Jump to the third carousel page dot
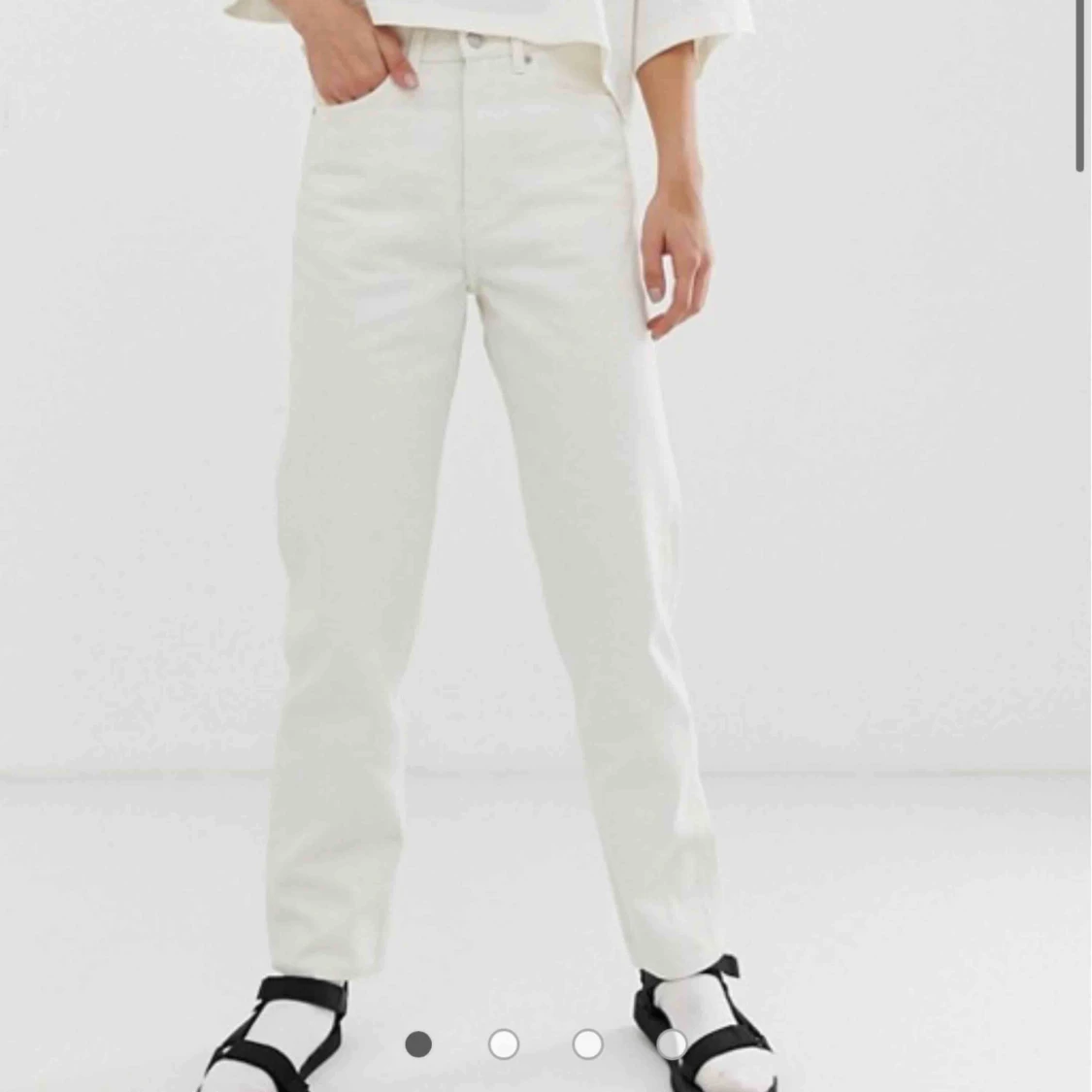 [x=587, y=1044]
